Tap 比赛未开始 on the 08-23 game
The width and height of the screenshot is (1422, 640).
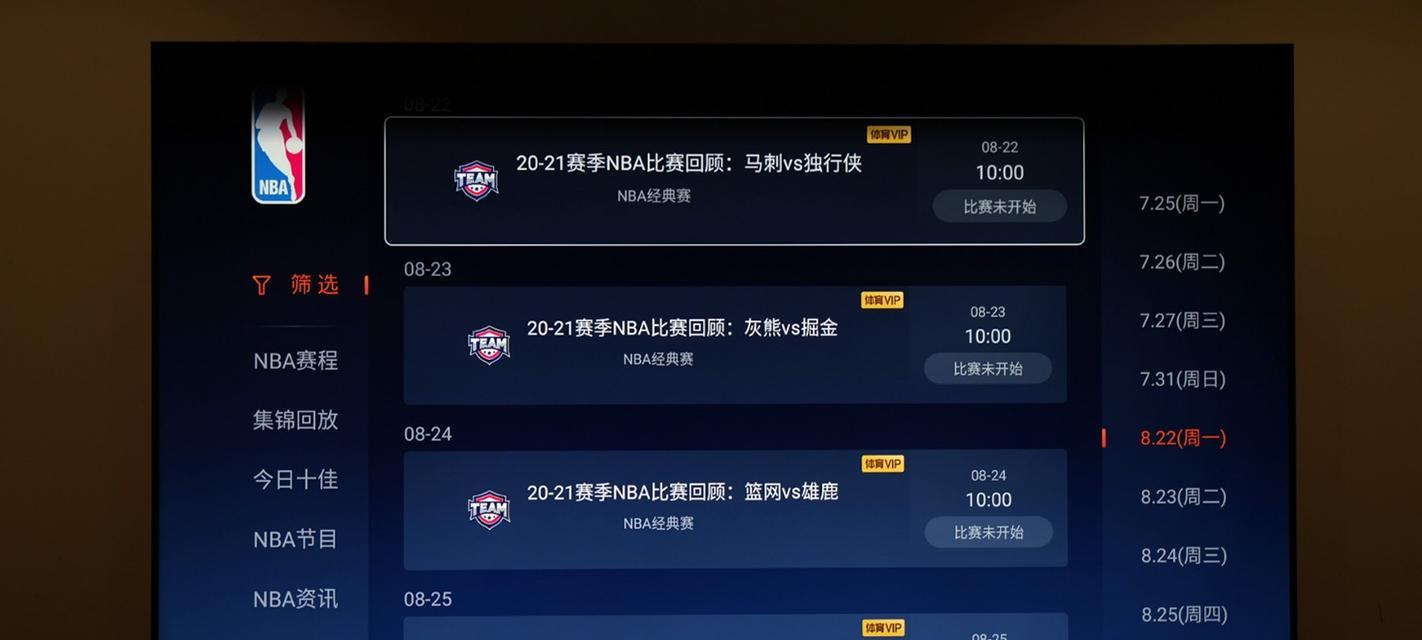click(x=987, y=369)
